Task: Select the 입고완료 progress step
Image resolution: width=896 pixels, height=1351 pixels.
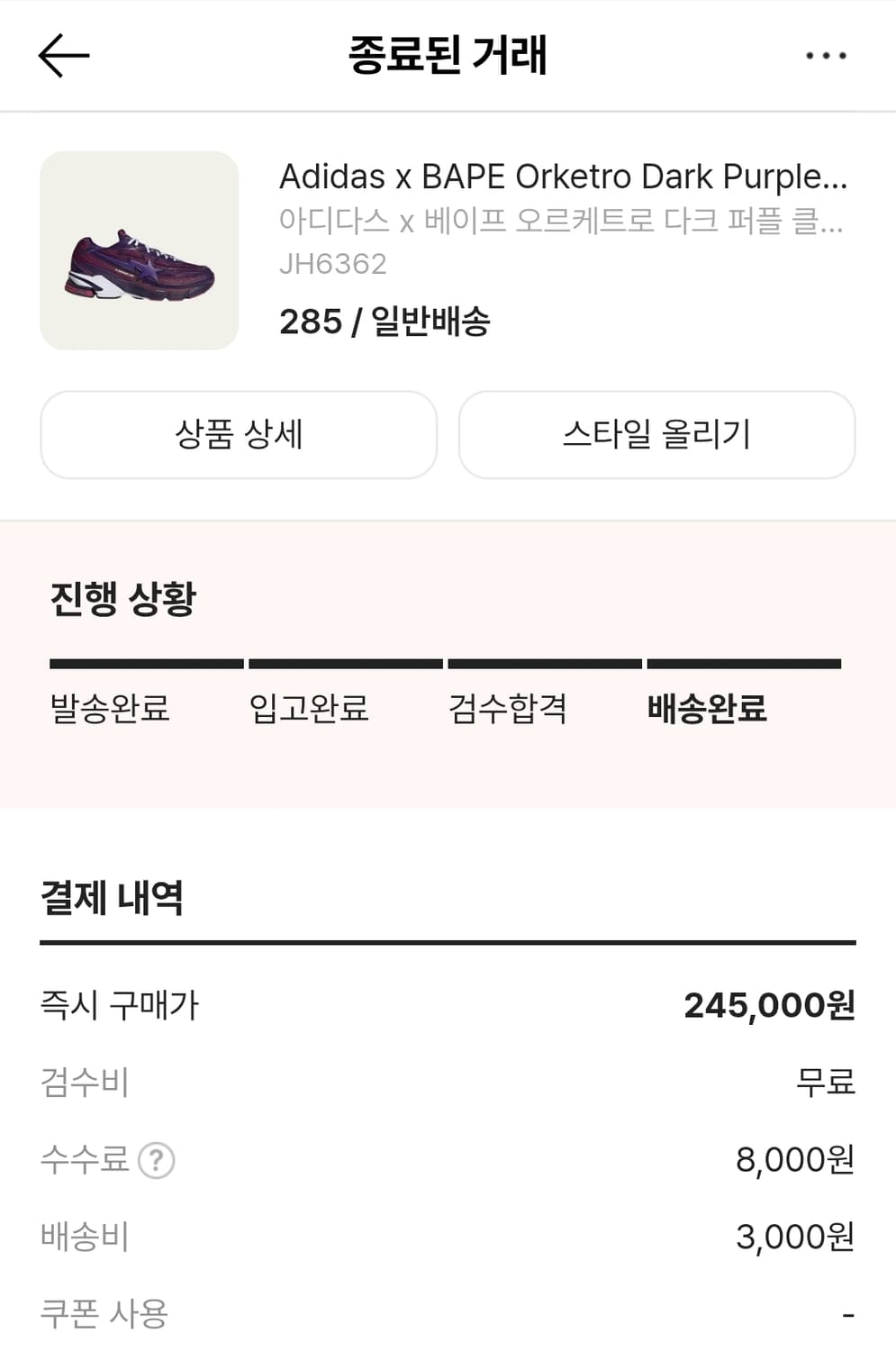Action: [x=309, y=710]
